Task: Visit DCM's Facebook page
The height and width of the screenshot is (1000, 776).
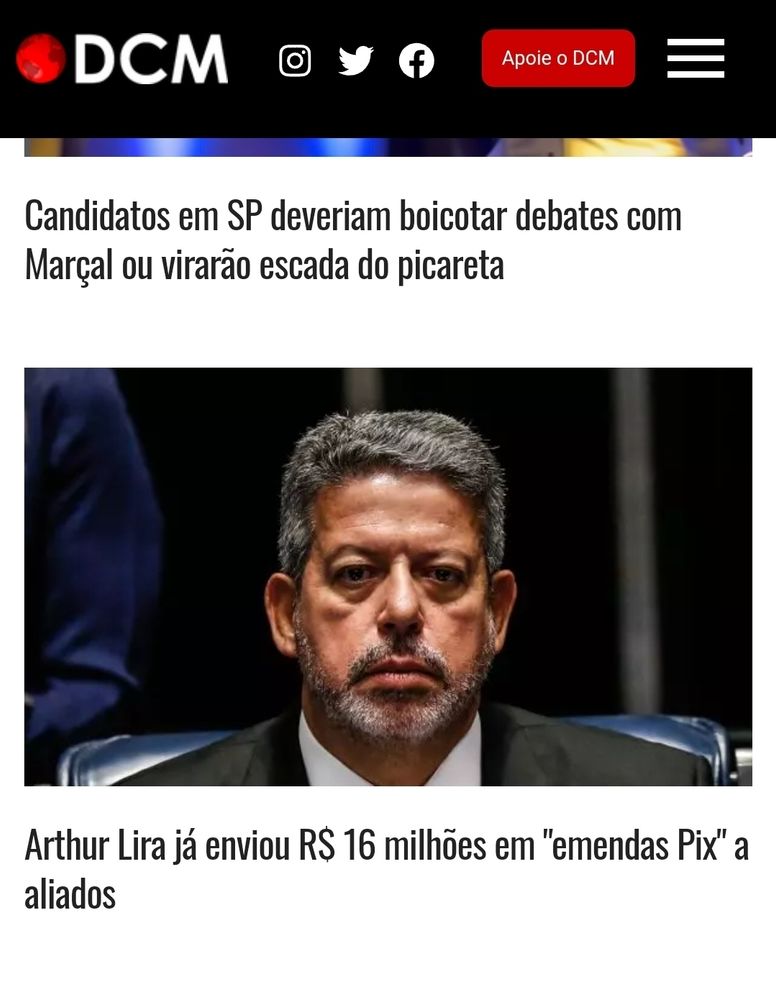Action: pyautogui.click(x=416, y=61)
